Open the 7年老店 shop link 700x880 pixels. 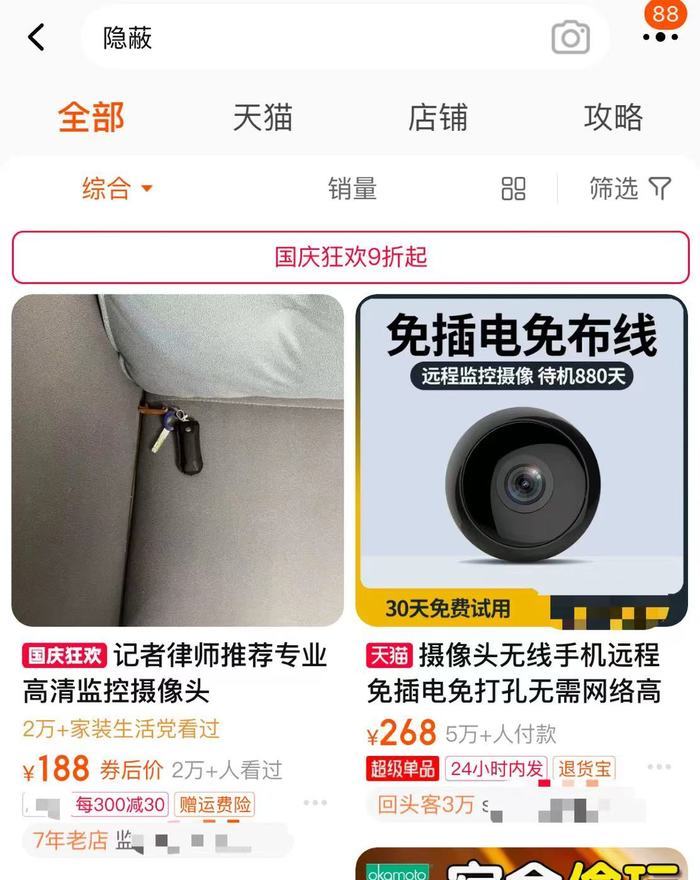pyautogui.click(x=70, y=840)
